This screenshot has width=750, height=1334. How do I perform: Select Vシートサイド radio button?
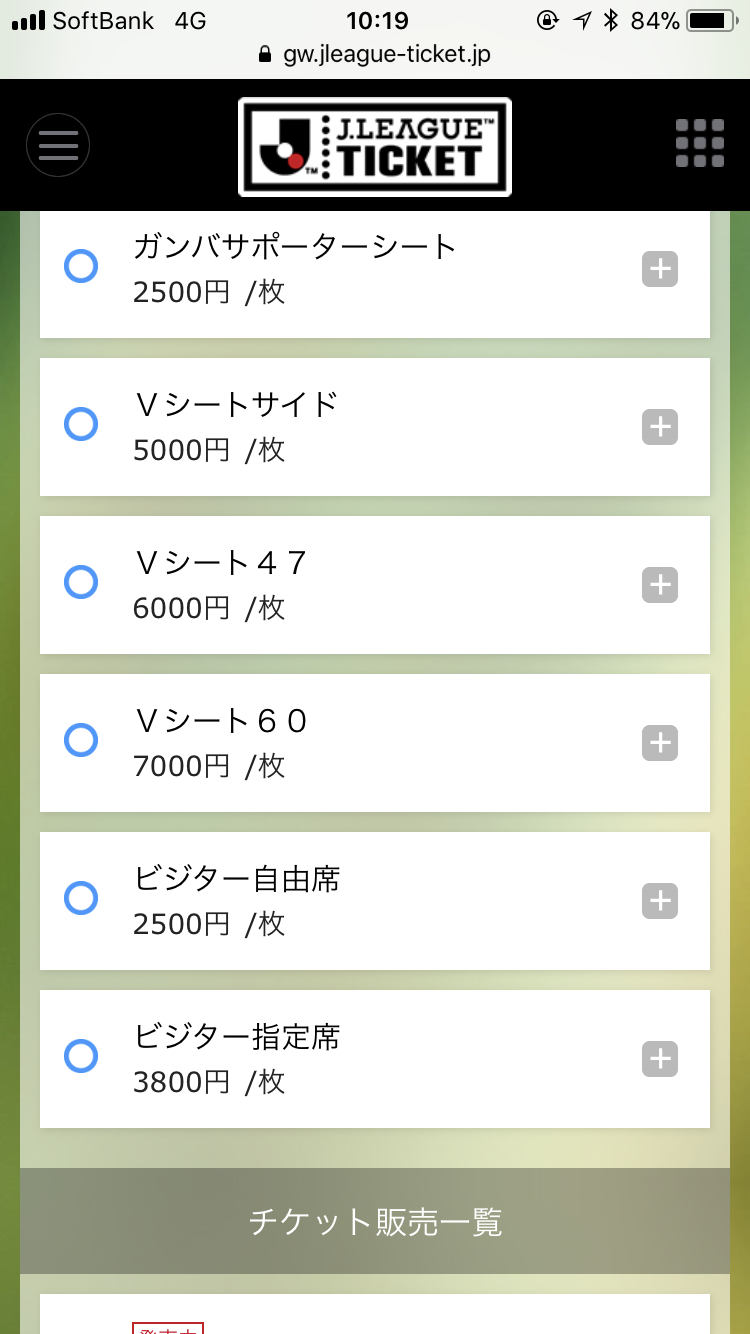coord(81,424)
